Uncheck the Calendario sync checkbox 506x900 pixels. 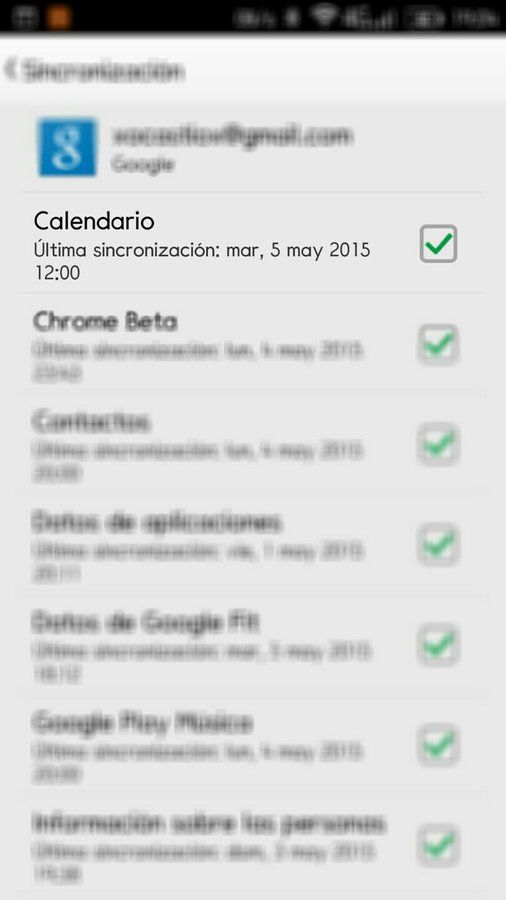pyautogui.click(x=438, y=244)
